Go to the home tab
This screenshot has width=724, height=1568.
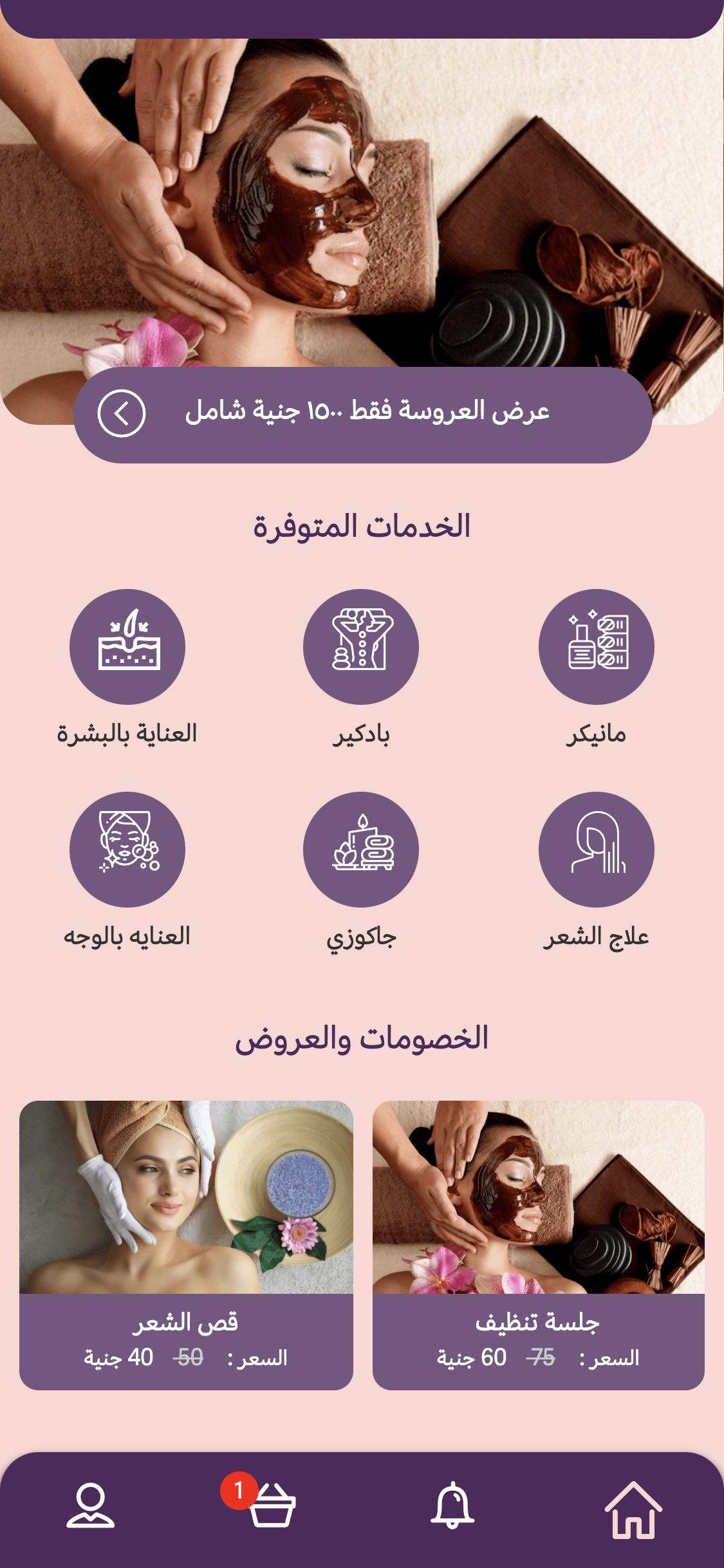point(633,1509)
